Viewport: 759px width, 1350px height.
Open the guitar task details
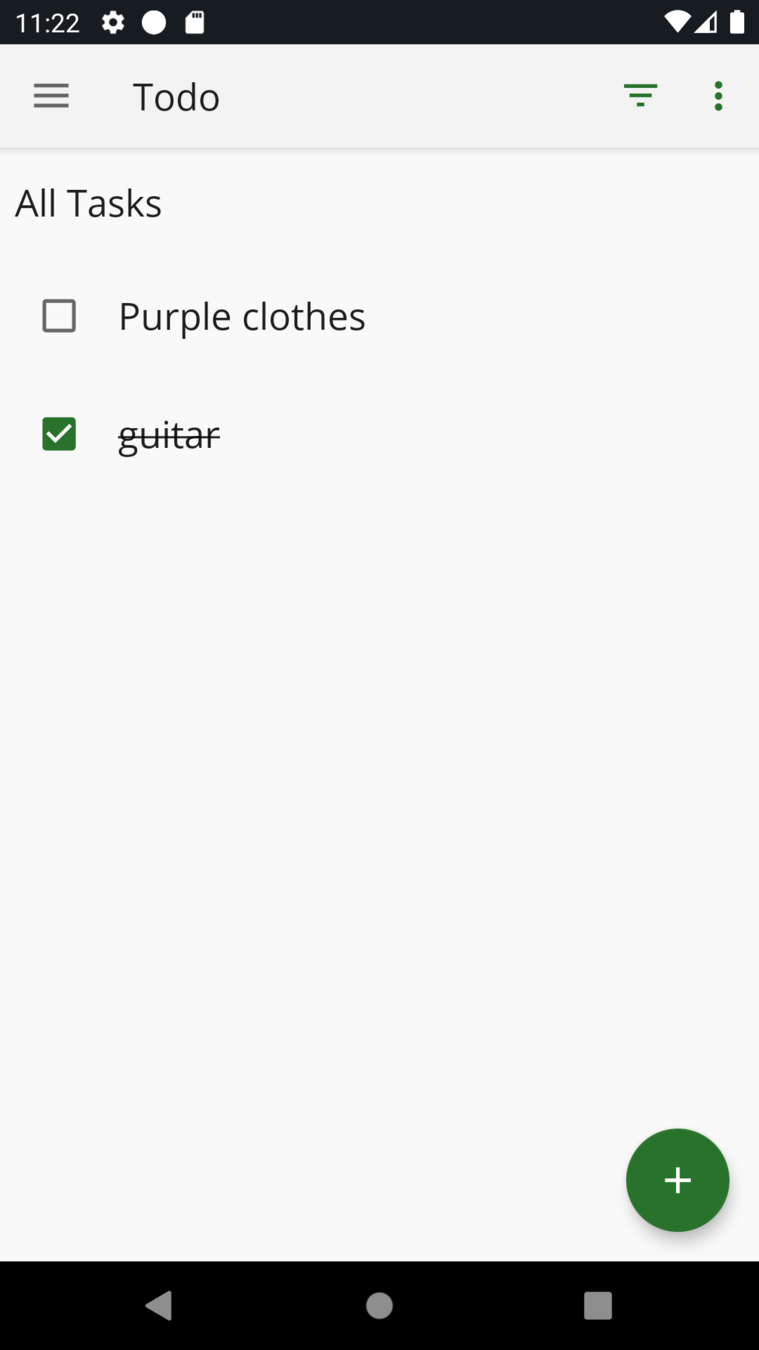[169, 435]
